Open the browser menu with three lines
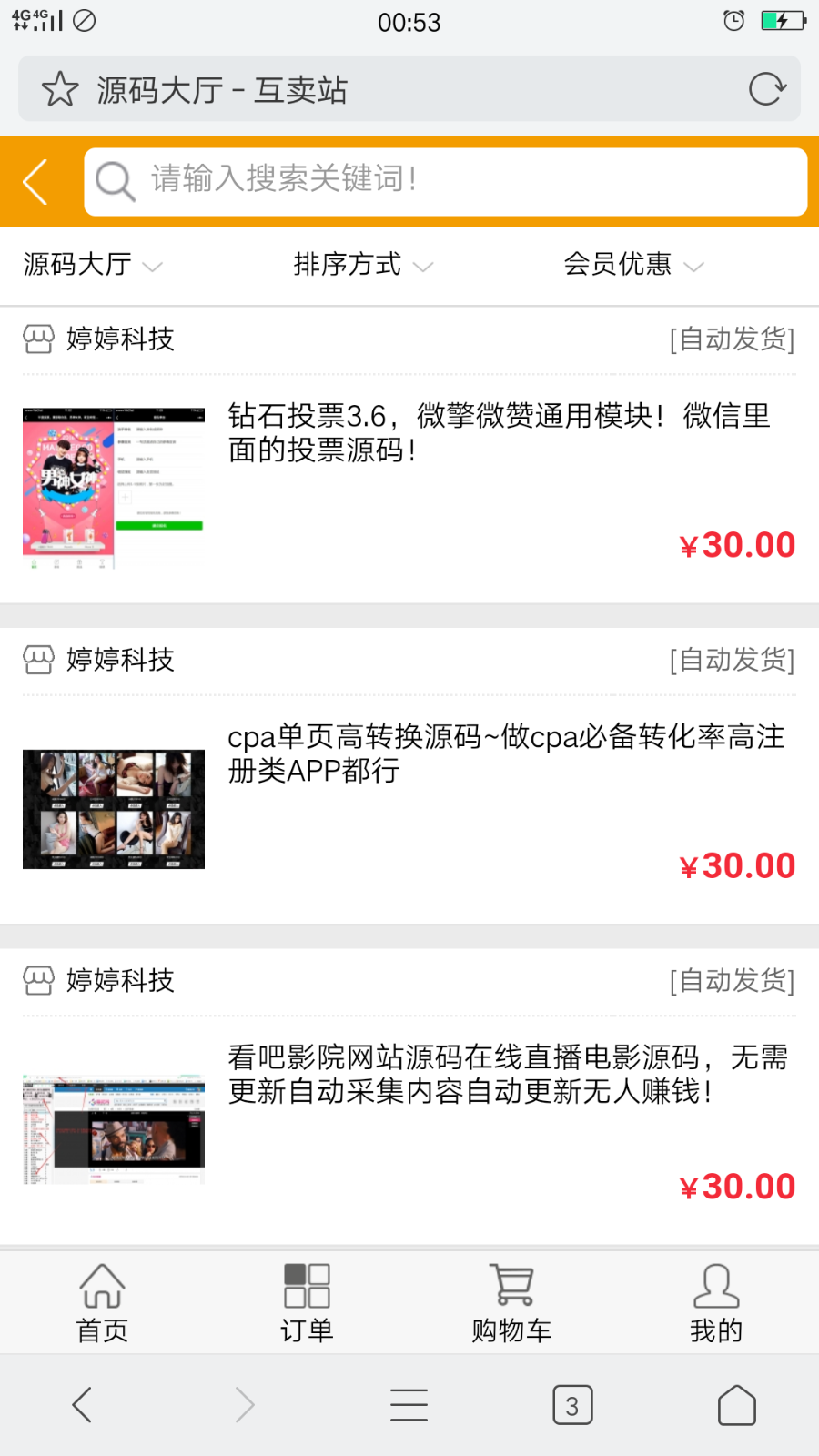The width and height of the screenshot is (819, 1456). 409,1404
